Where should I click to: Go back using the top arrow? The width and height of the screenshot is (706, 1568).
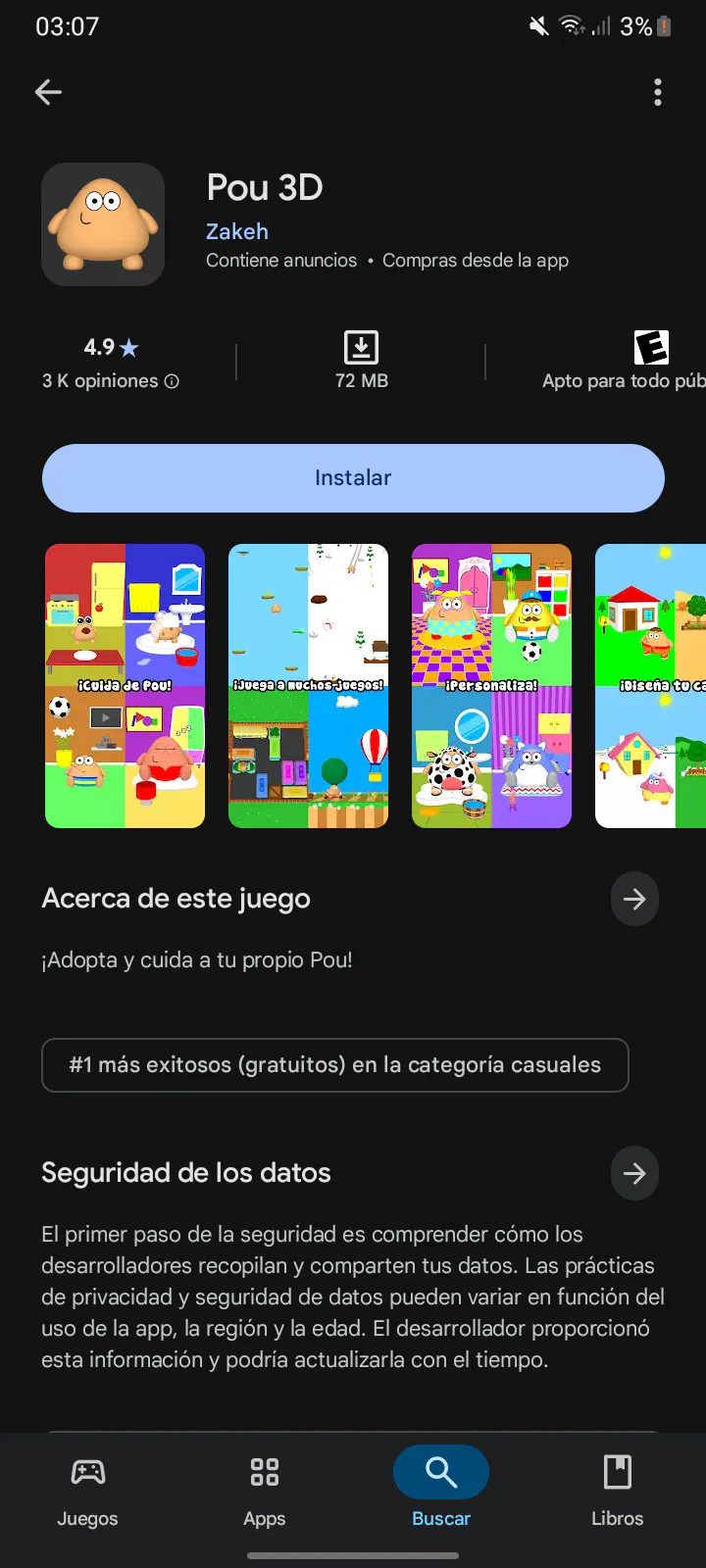48,92
